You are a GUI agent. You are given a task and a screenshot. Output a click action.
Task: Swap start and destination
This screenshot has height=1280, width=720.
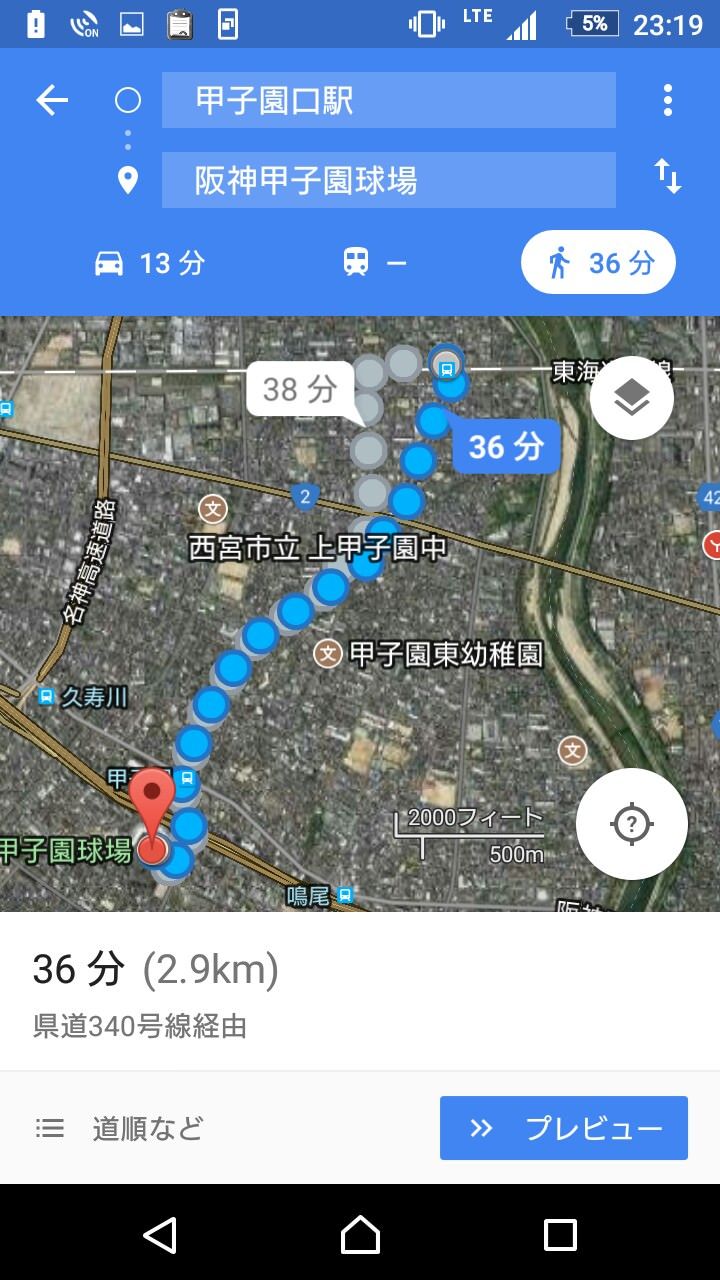coord(667,177)
